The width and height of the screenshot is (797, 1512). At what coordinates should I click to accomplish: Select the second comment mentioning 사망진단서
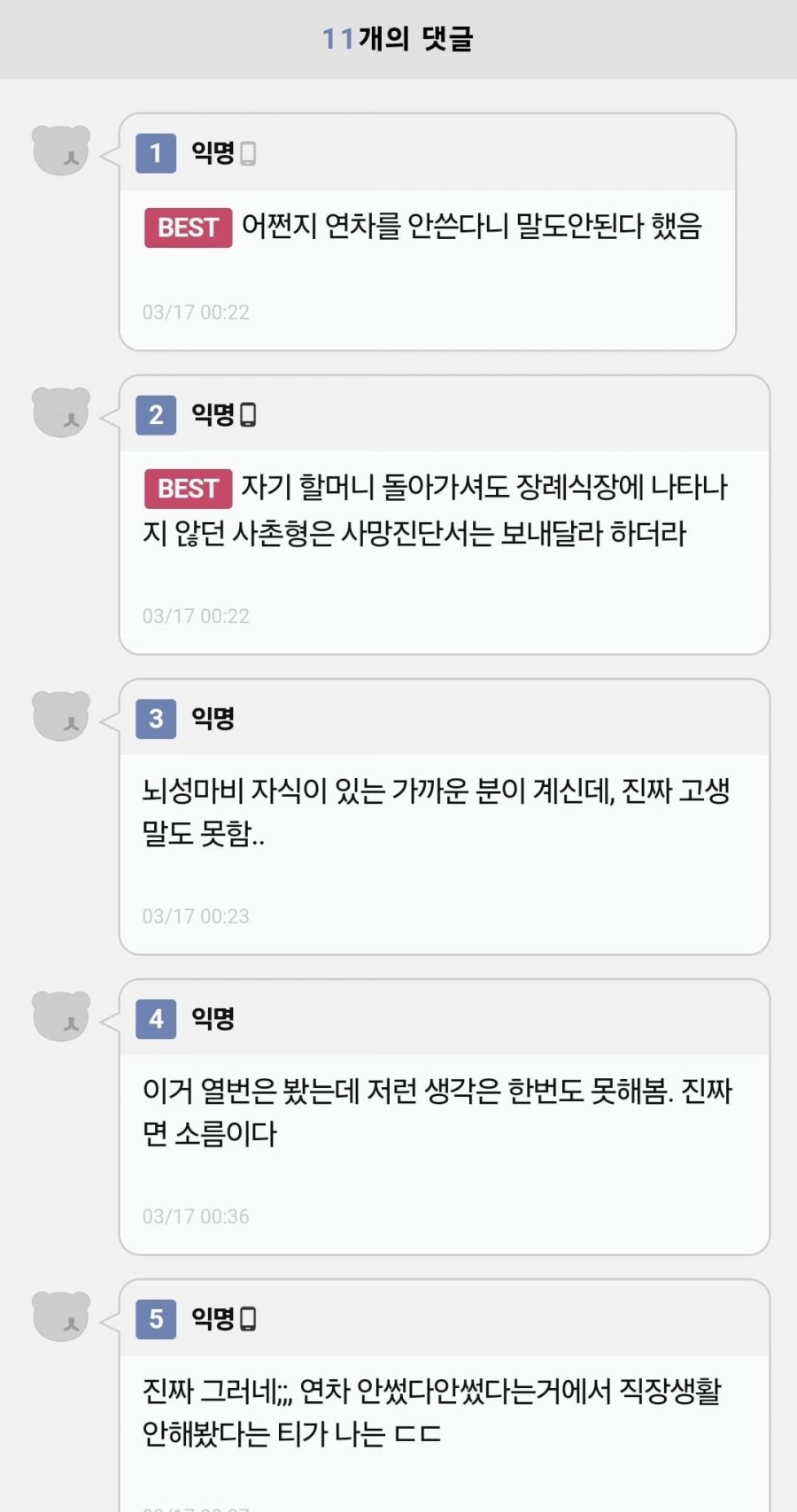pyautogui.click(x=436, y=511)
